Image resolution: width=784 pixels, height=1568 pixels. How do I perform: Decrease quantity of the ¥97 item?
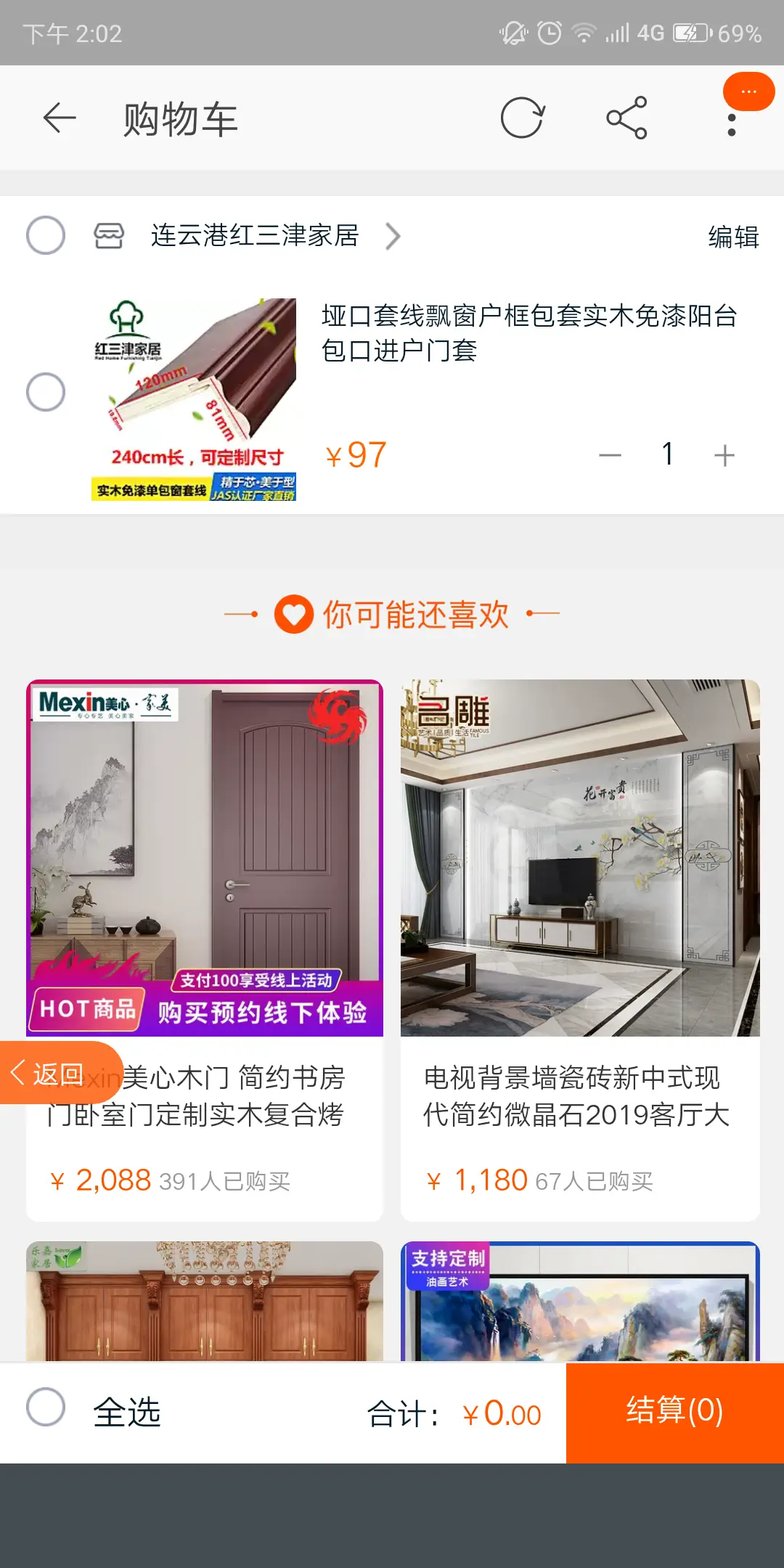click(x=610, y=456)
